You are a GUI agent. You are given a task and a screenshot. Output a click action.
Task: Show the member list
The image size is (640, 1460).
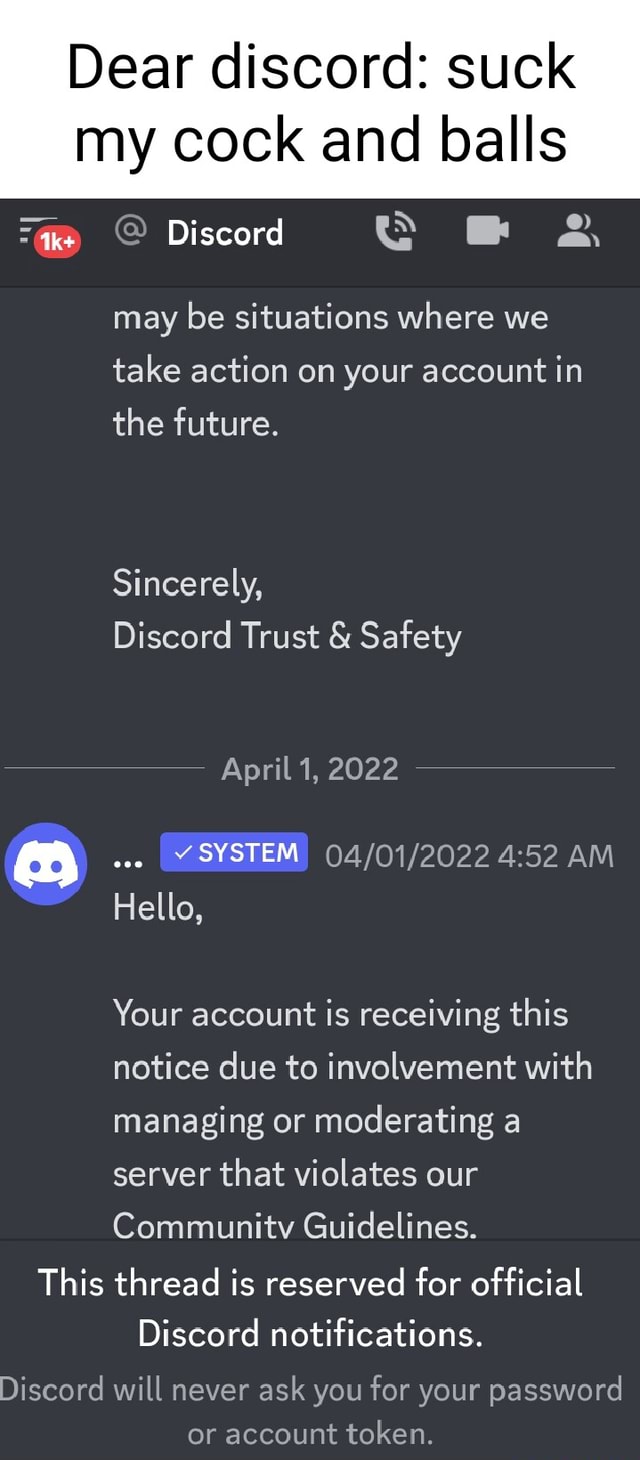pos(578,231)
